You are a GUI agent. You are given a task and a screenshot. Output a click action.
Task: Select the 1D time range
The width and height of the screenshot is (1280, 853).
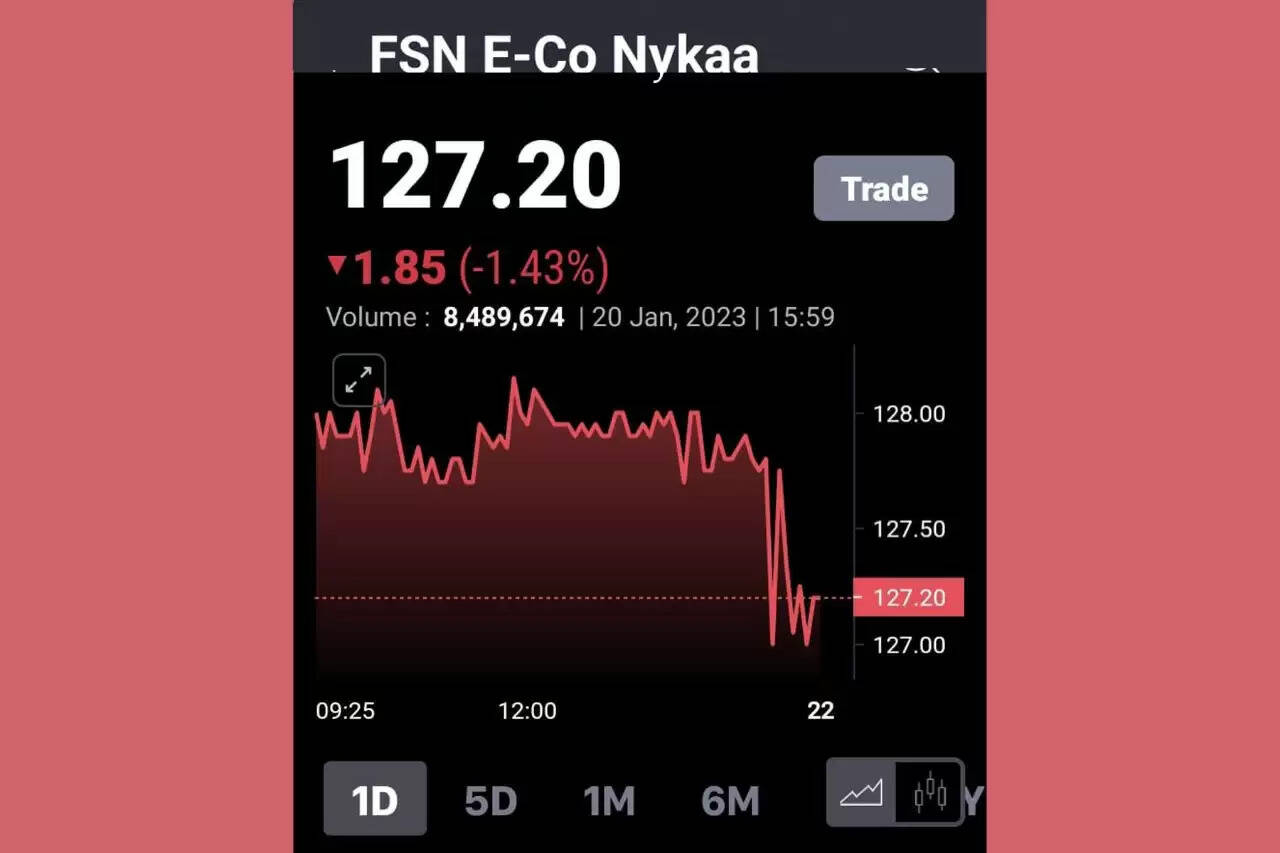coord(375,800)
